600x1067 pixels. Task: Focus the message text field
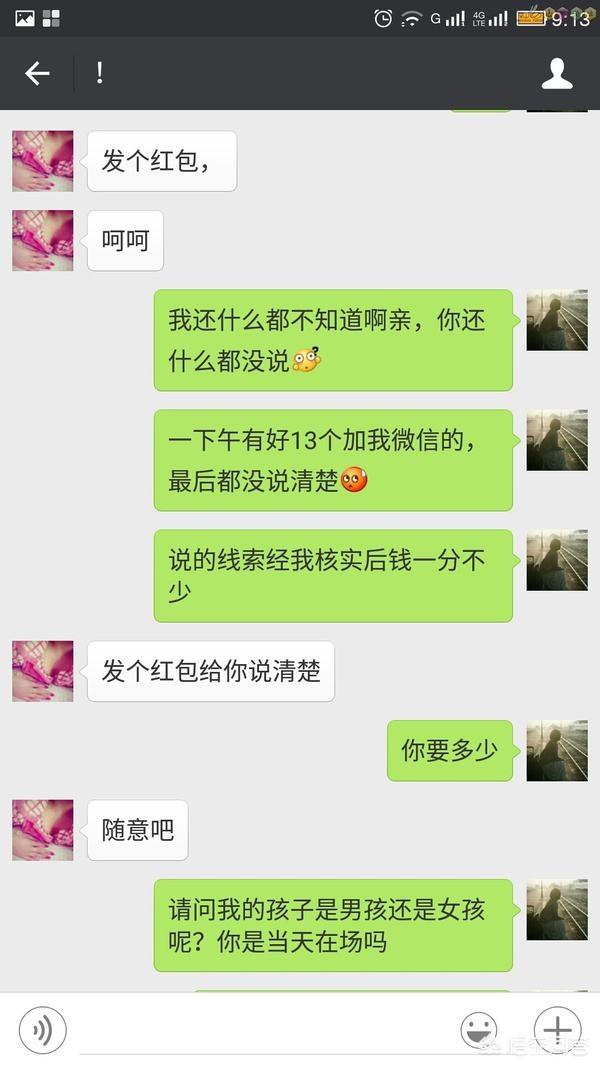click(265, 1030)
